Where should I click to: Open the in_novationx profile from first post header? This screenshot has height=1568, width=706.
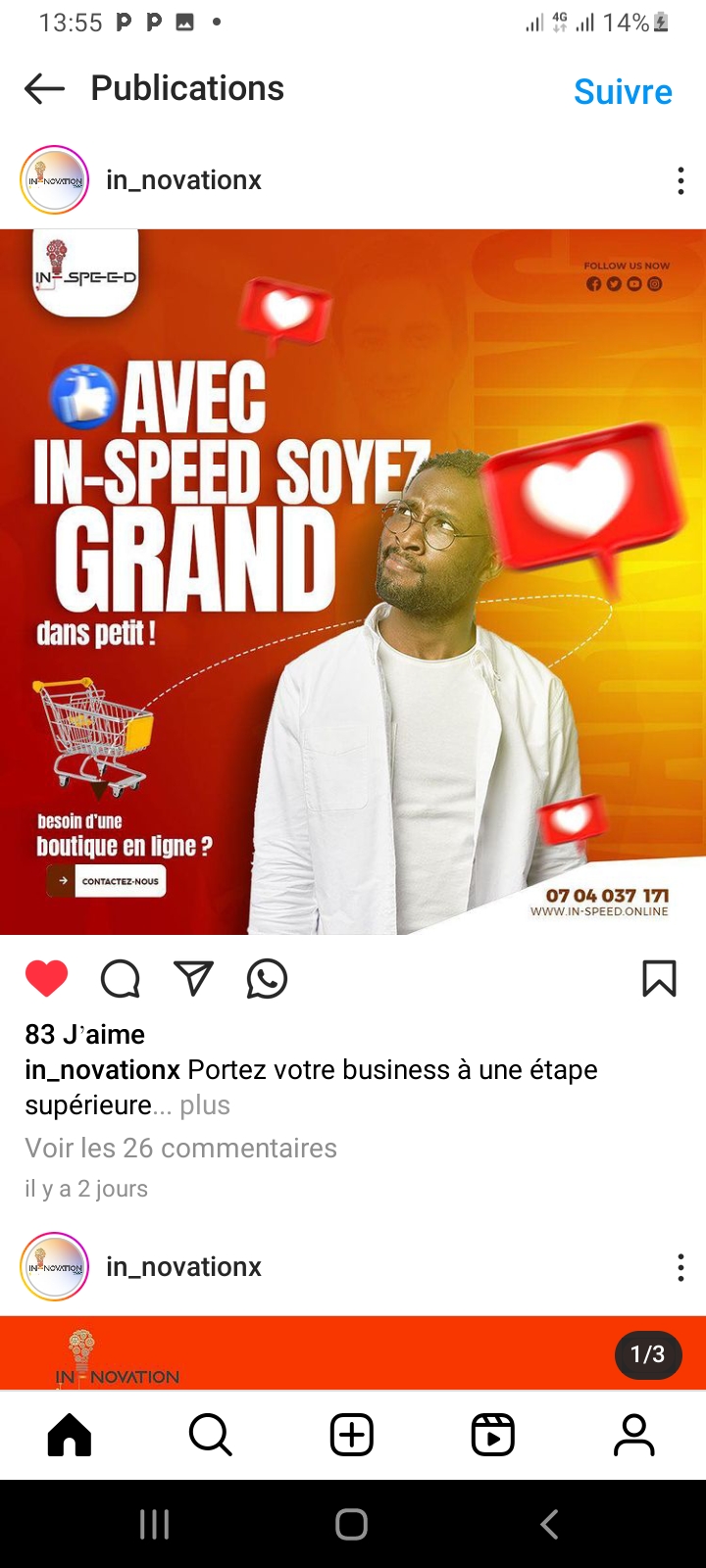[x=183, y=180]
